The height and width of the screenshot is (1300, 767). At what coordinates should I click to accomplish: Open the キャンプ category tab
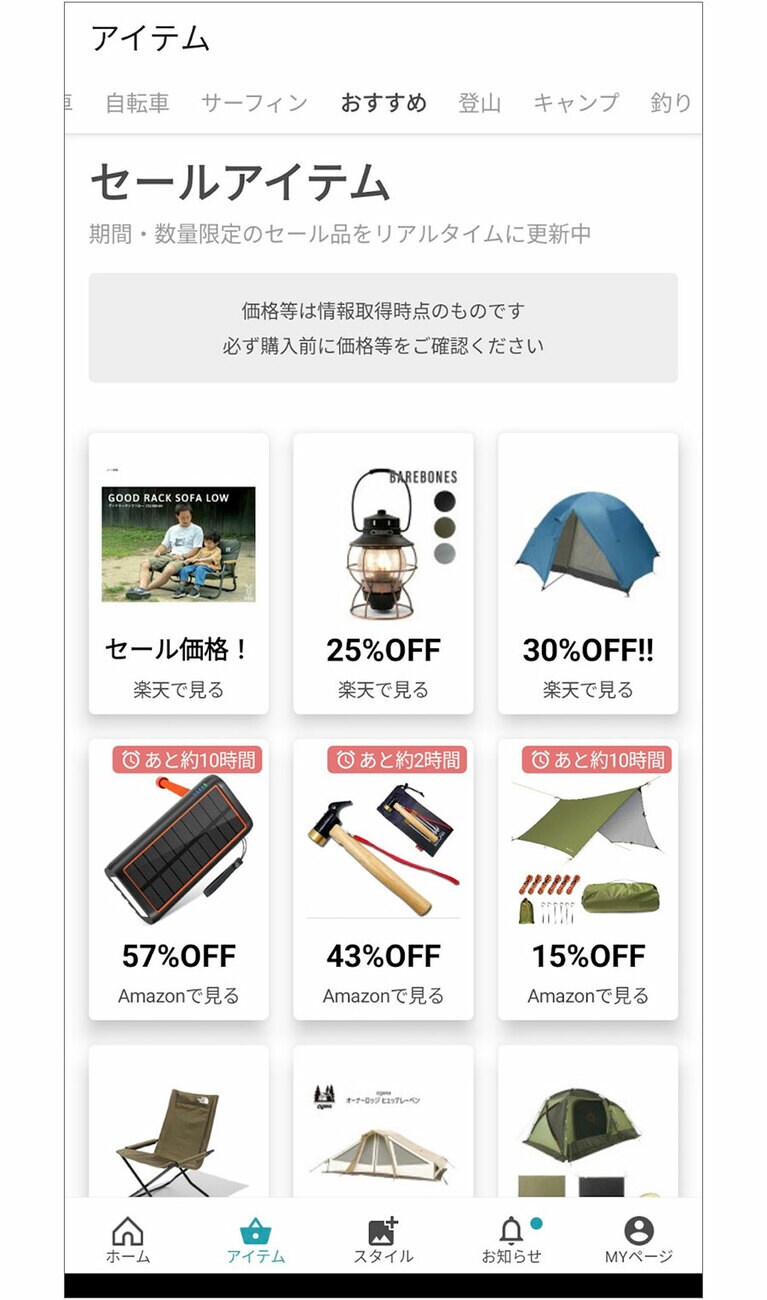pyautogui.click(x=576, y=103)
